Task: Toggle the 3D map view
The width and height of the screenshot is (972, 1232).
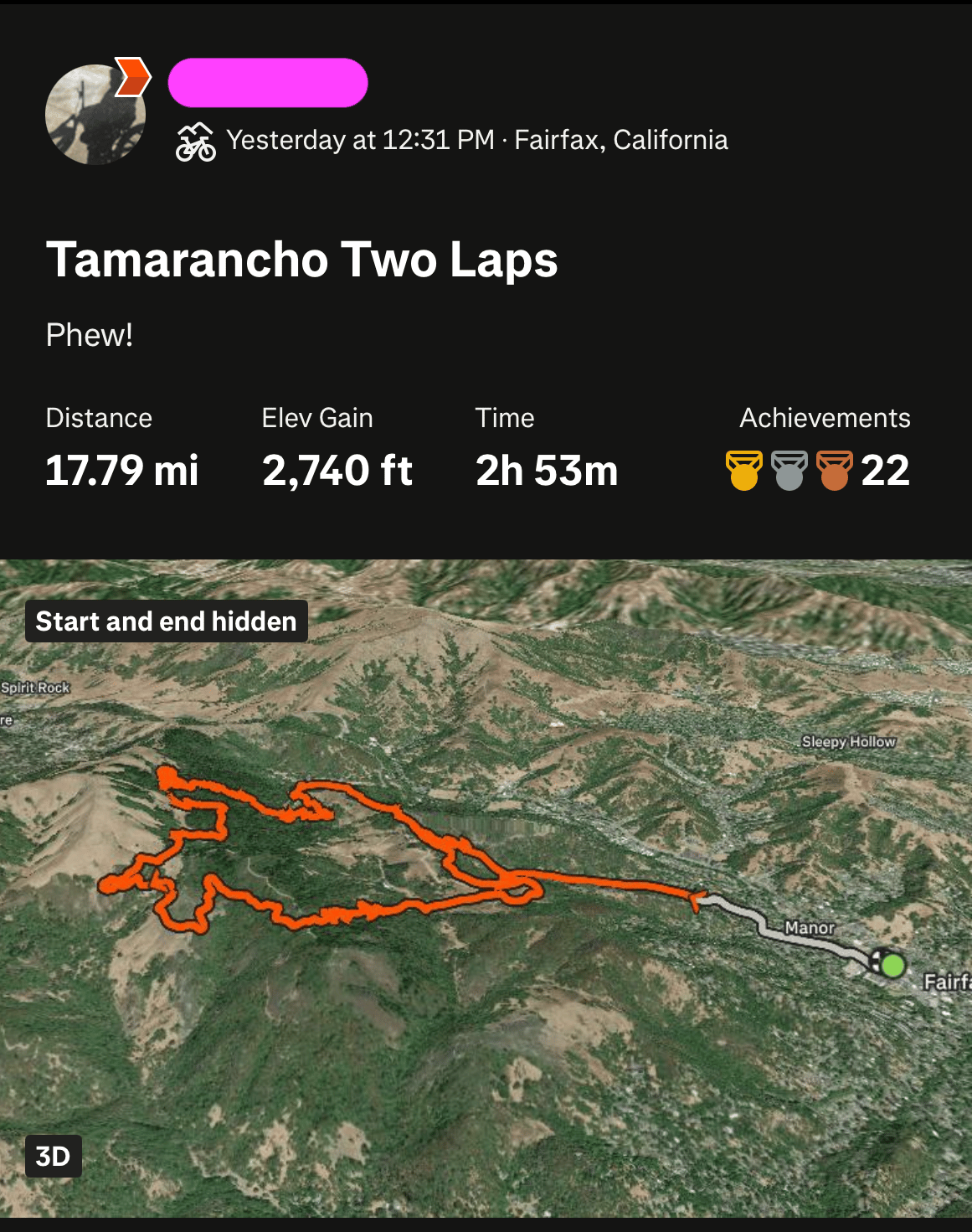Action: 53,1157
